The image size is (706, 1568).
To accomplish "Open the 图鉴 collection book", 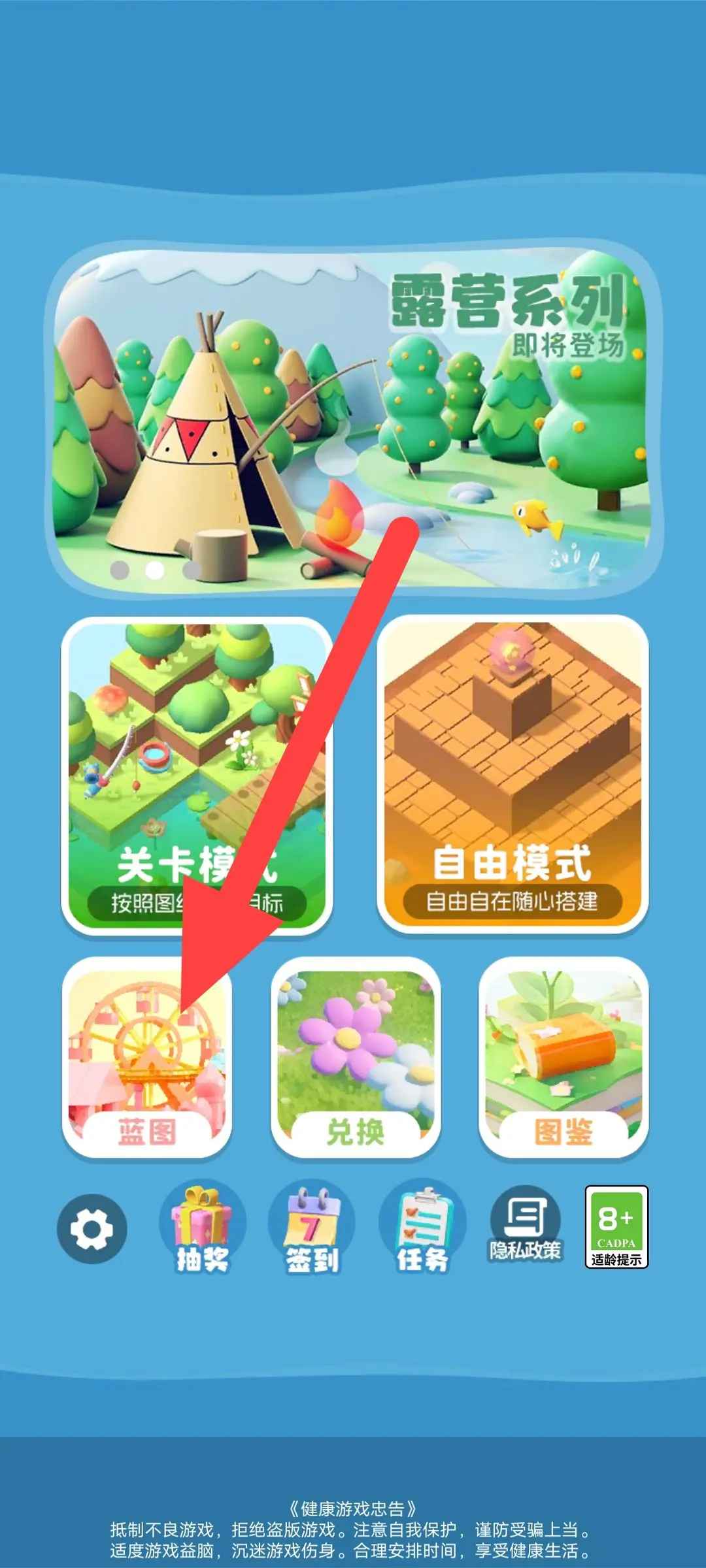I will click(563, 1057).
